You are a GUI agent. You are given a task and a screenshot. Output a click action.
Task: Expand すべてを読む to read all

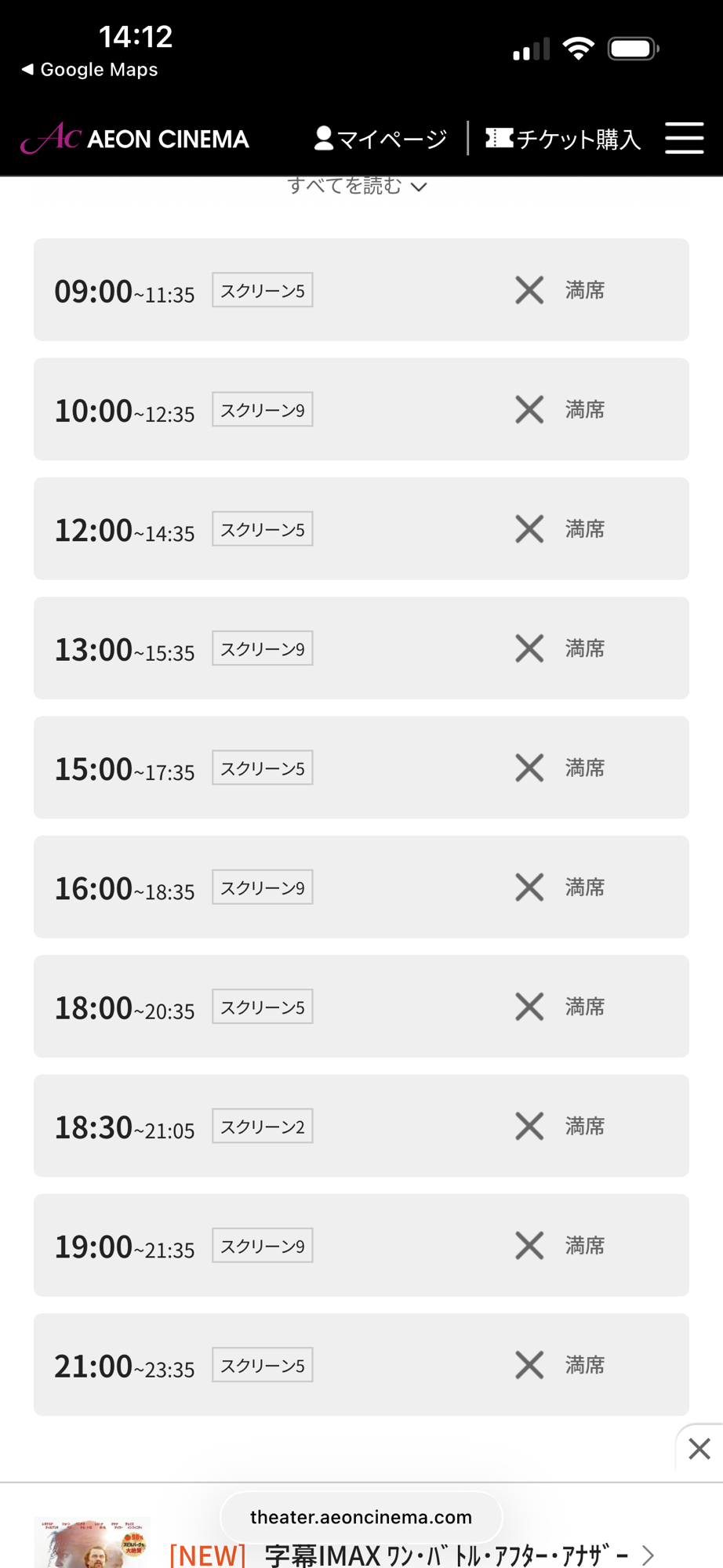click(358, 186)
